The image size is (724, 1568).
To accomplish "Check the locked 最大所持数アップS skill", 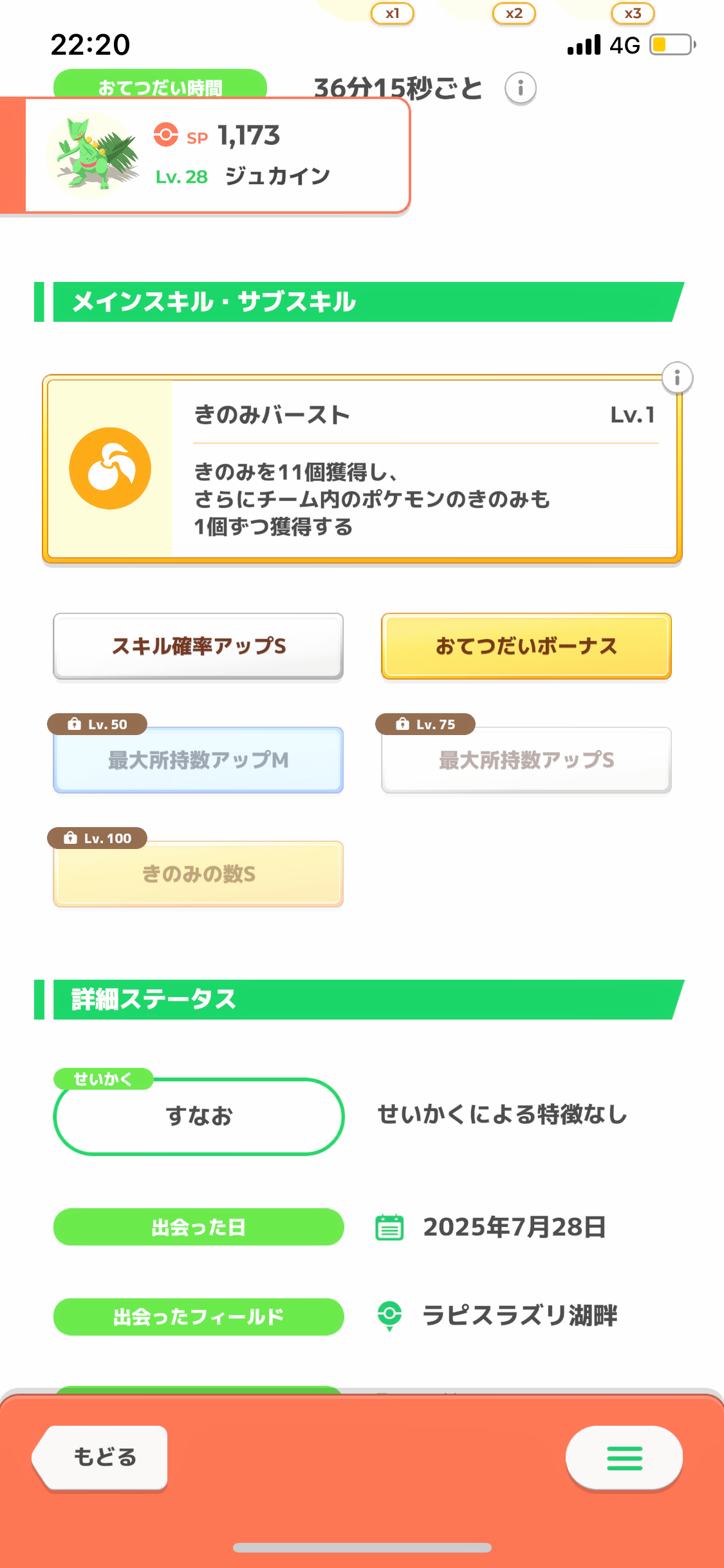I will coord(526,760).
